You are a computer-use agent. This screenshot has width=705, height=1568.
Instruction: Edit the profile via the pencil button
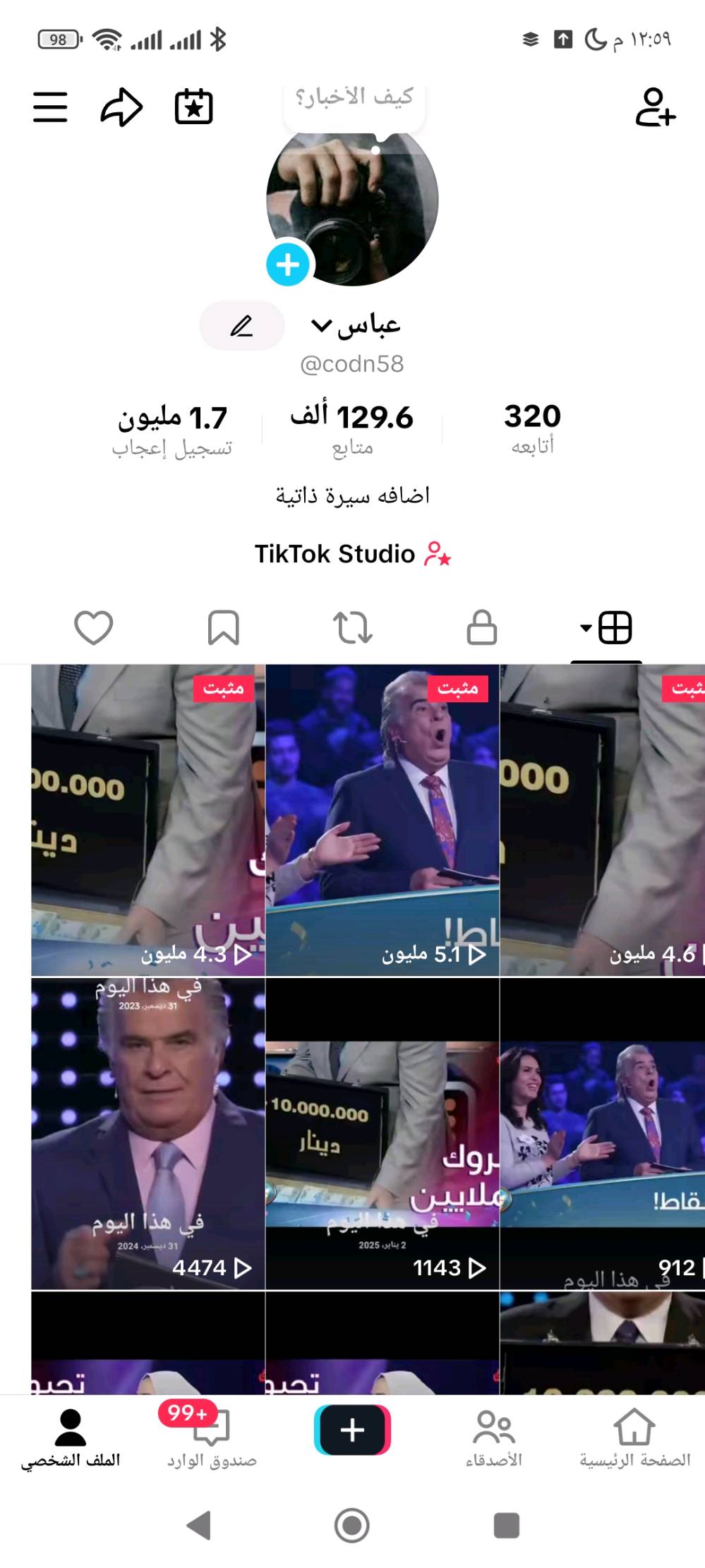[x=242, y=326]
